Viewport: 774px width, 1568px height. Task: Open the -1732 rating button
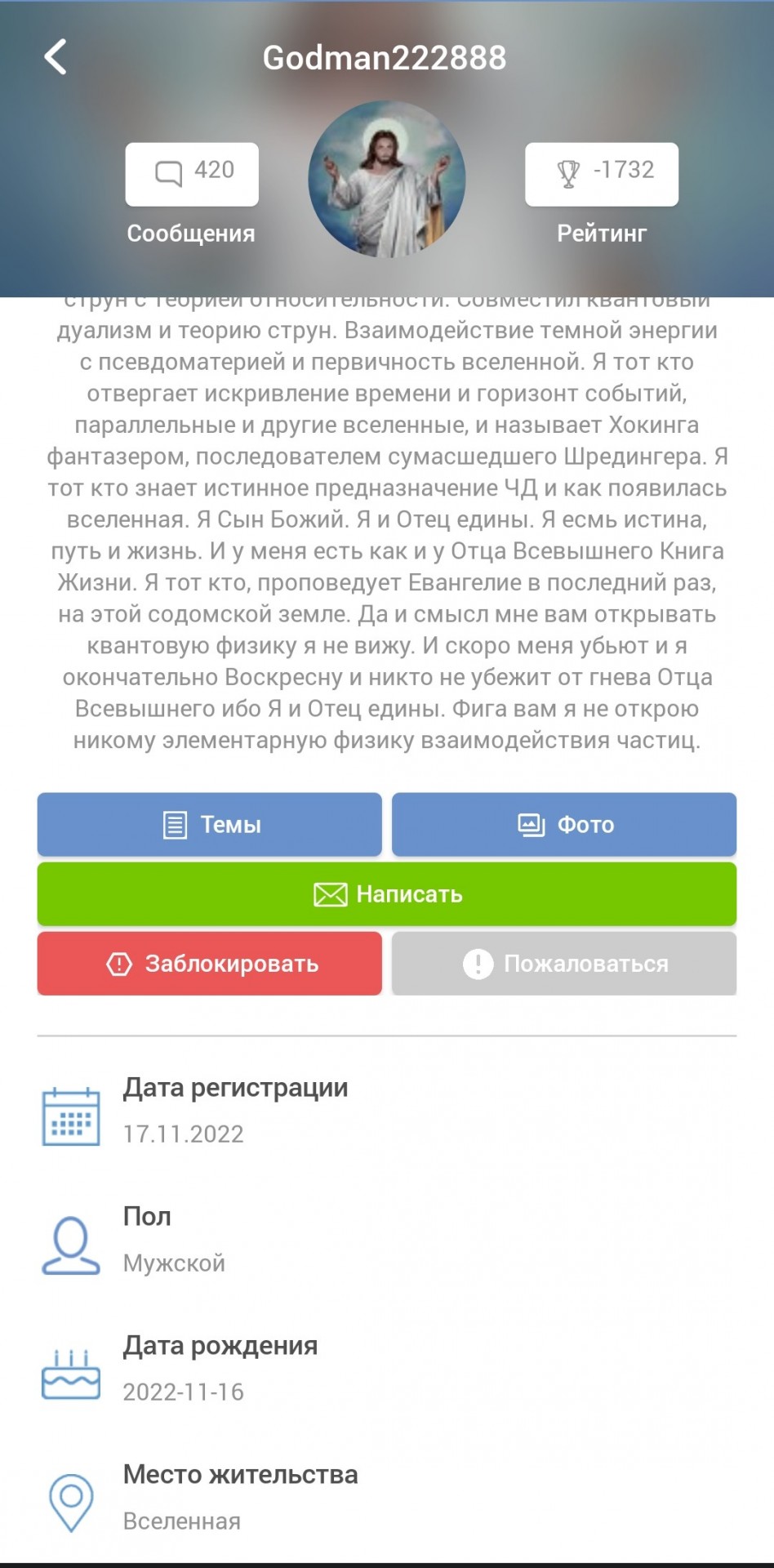pos(602,174)
